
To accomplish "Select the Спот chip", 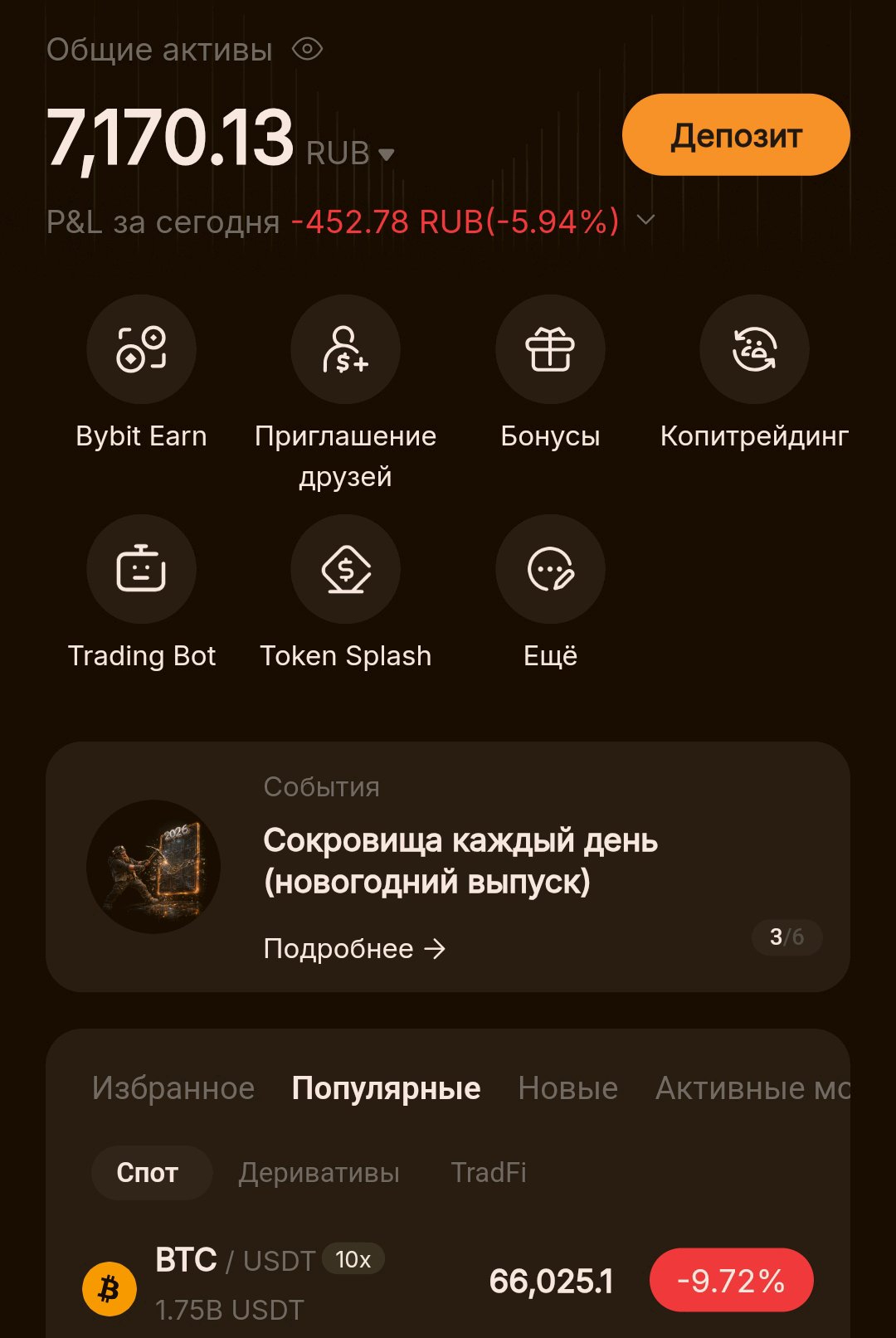I will point(148,1172).
